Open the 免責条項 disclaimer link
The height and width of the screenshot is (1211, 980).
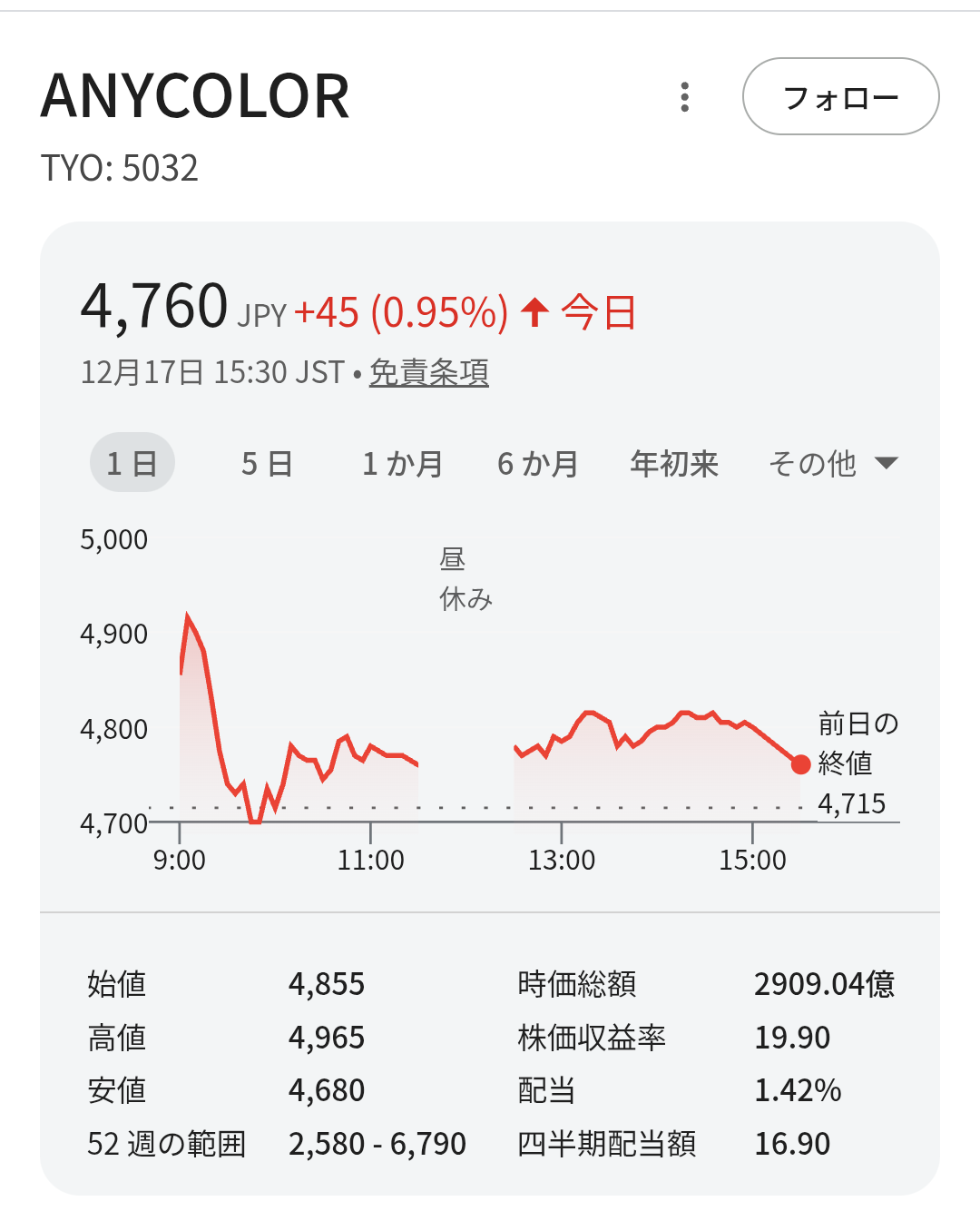pyautogui.click(x=429, y=372)
